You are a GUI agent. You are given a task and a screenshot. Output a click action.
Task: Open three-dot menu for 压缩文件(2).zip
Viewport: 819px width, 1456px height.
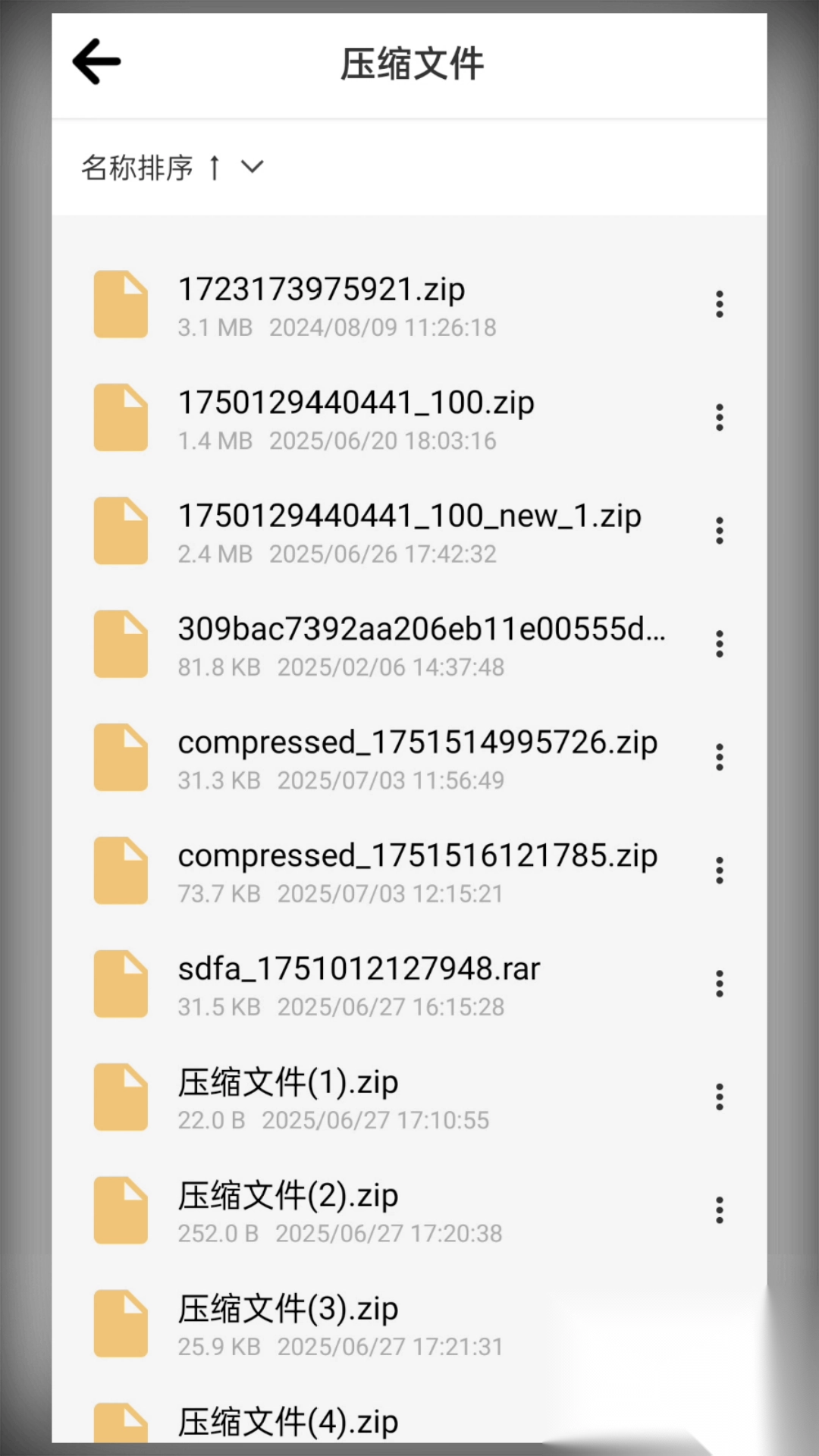(x=719, y=1210)
